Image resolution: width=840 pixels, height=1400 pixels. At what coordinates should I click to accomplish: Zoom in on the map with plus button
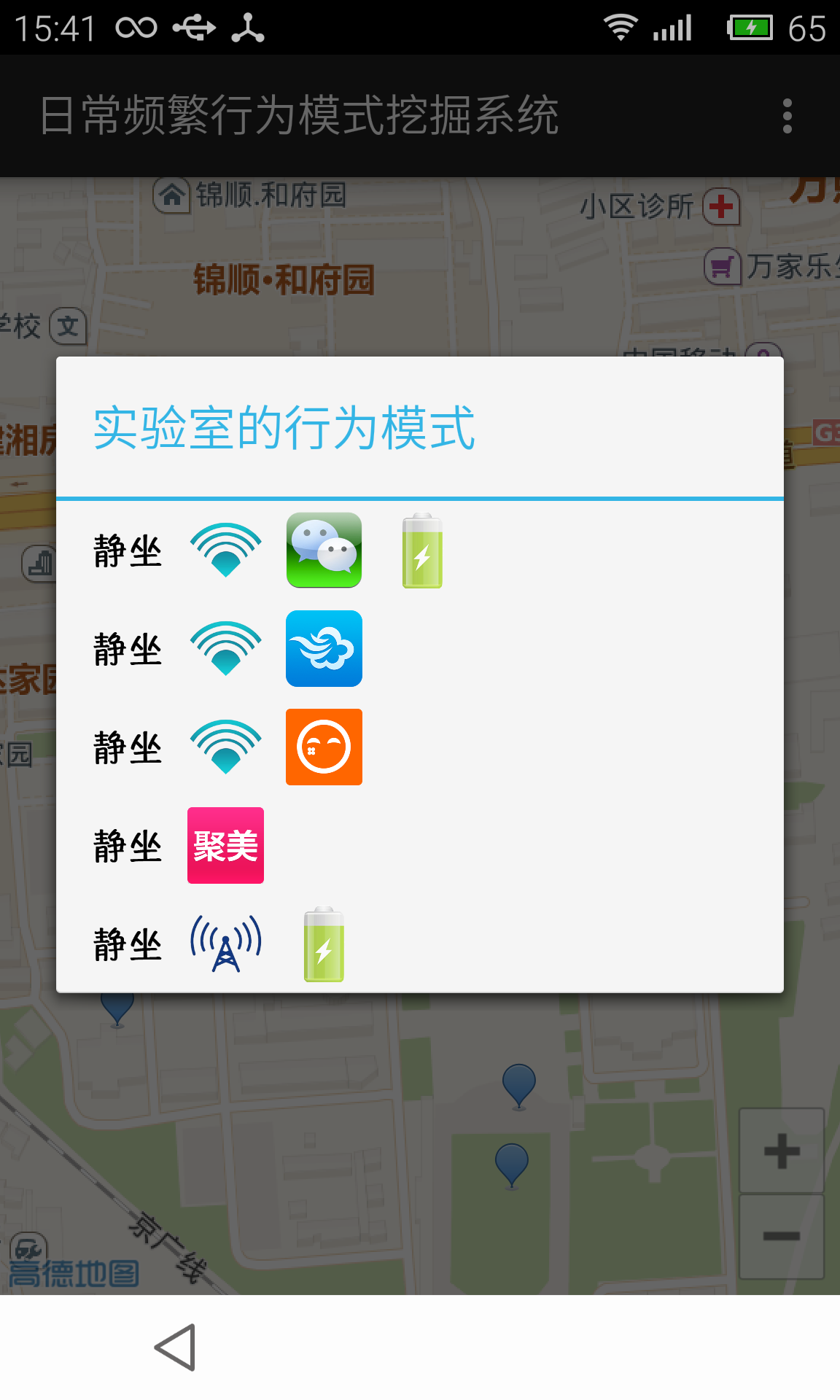point(782,1151)
